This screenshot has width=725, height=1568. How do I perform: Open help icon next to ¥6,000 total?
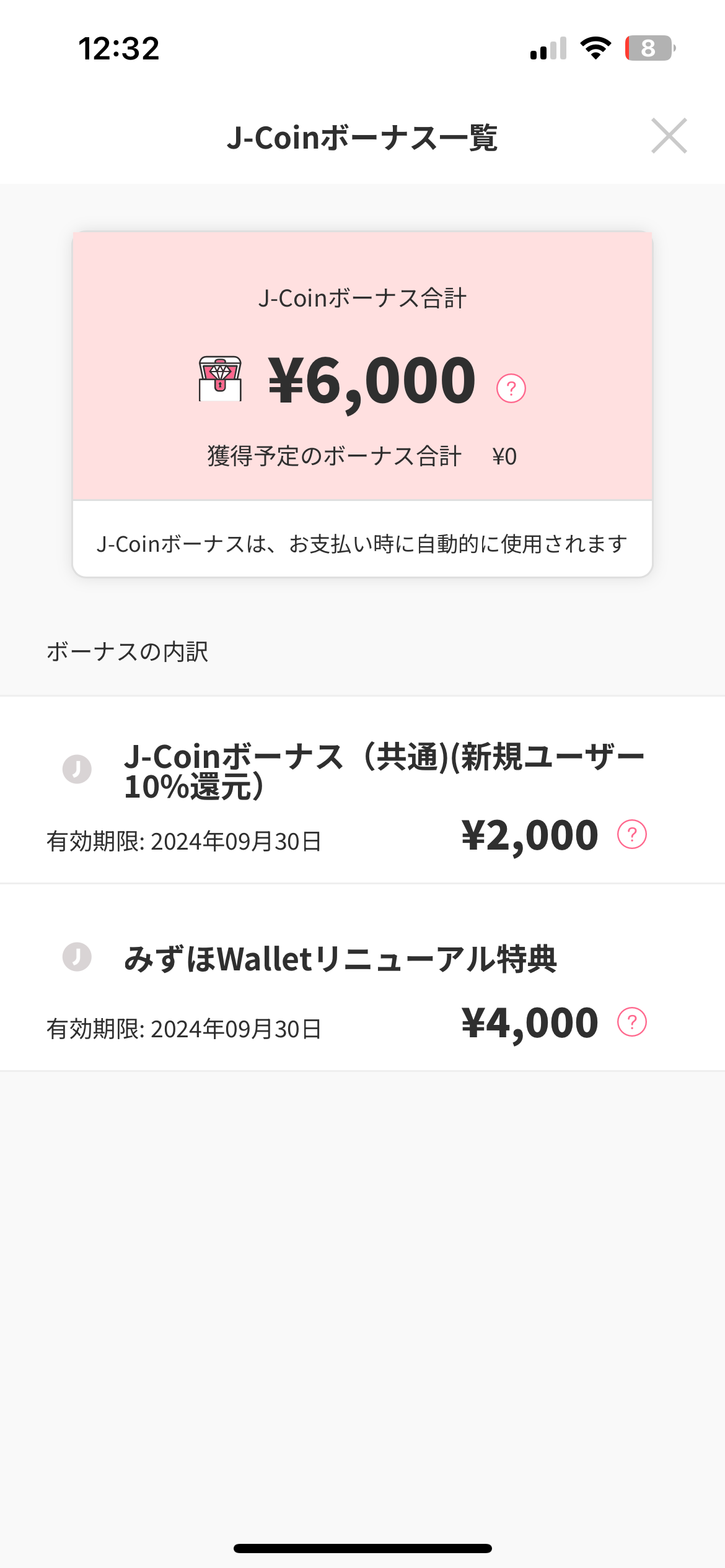coord(511,388)
